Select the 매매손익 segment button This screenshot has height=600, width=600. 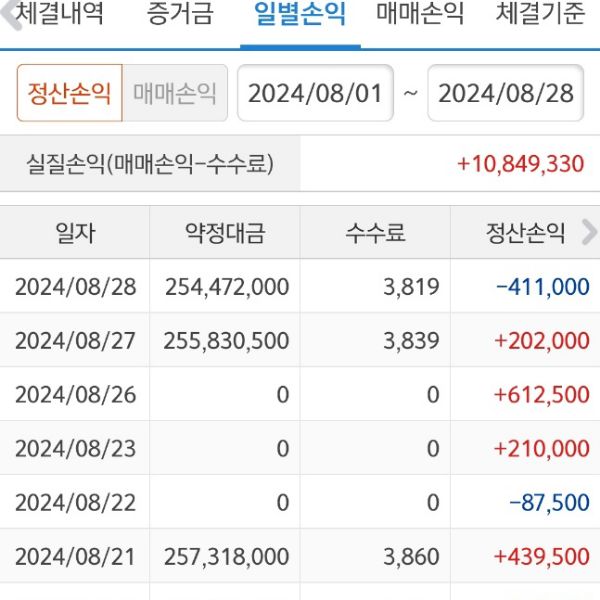(175, 93)
